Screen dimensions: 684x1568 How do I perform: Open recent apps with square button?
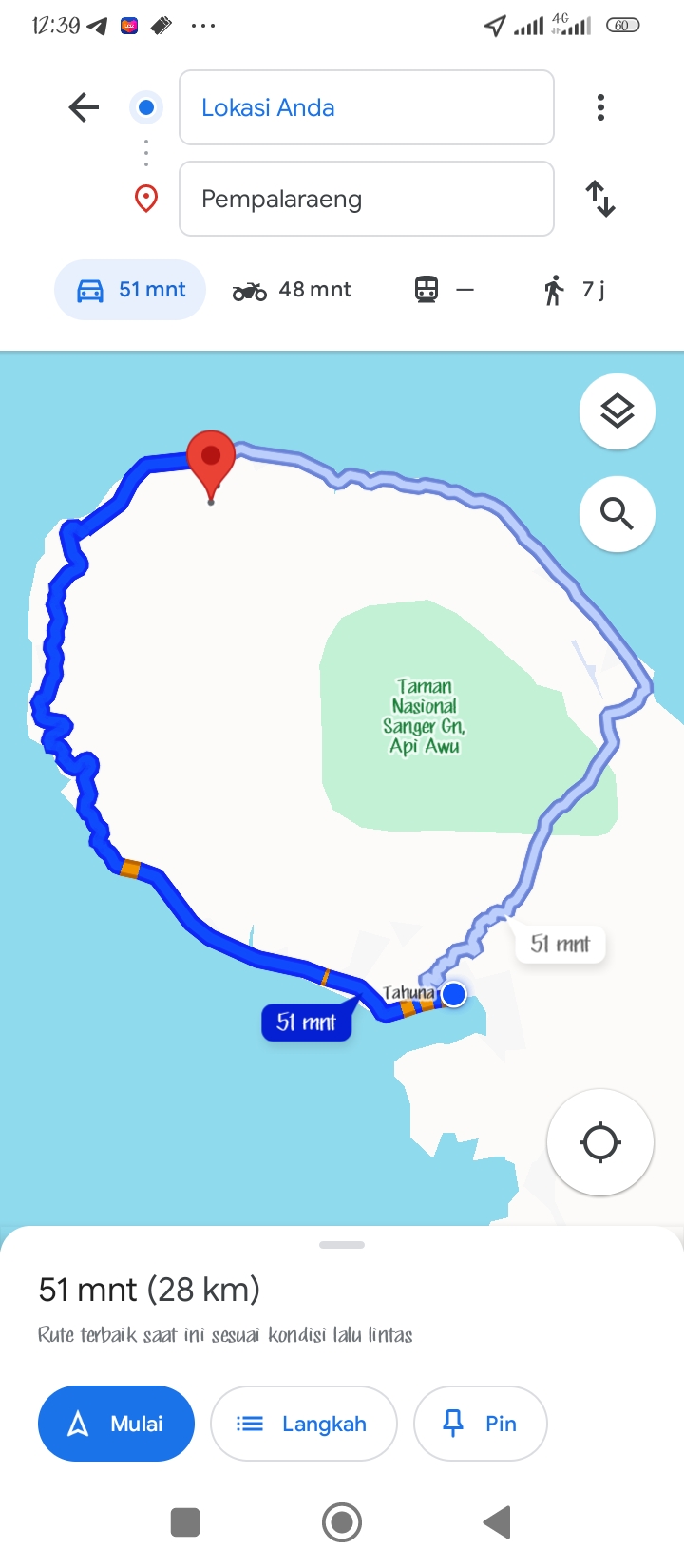[185, 1522]
